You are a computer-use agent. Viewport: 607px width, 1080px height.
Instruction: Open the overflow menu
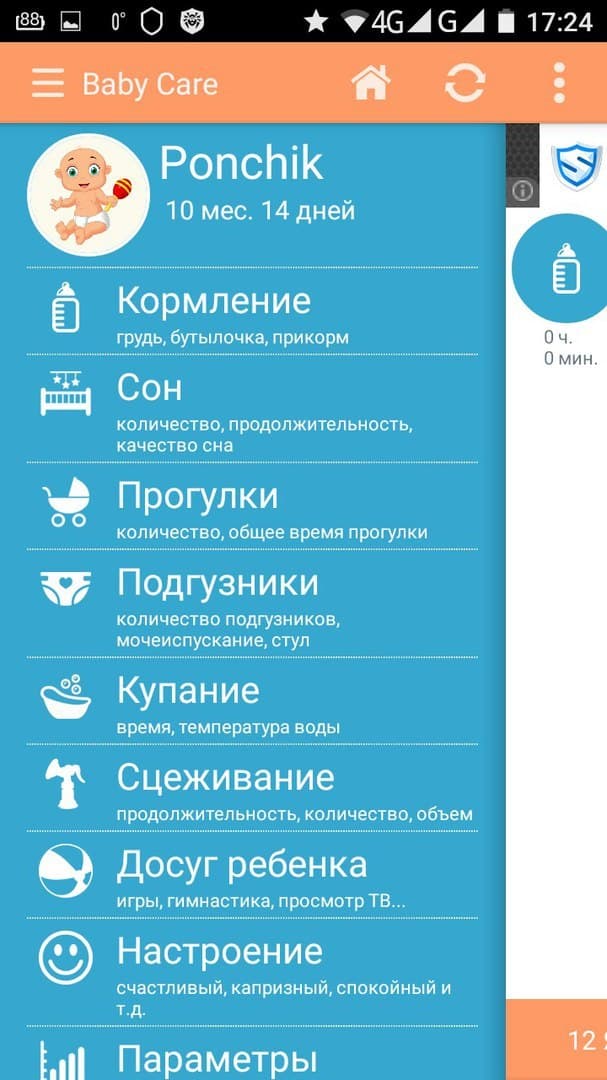pyautogui.click(x=559, y=83)
